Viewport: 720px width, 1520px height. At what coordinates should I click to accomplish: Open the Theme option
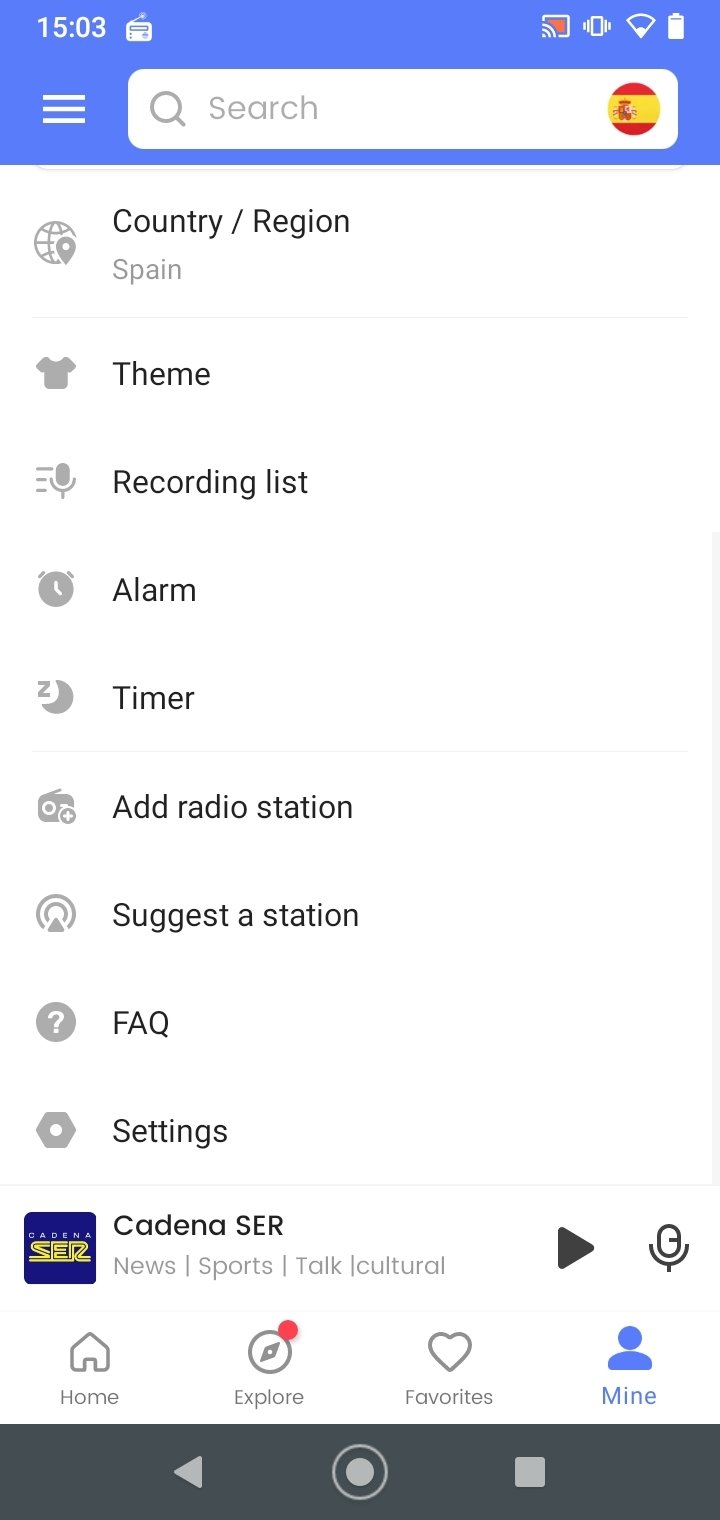(360, 374)
